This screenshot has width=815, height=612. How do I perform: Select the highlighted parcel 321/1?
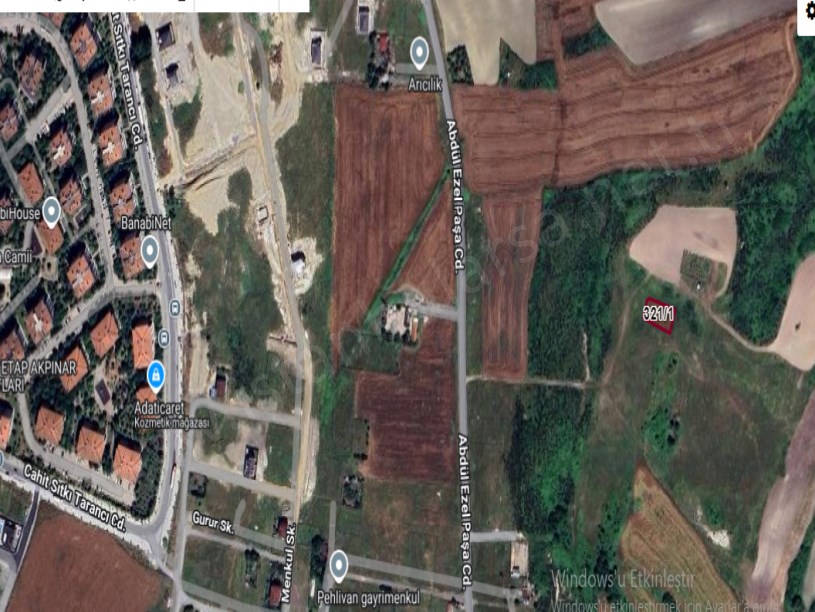(x=658, y=314)
